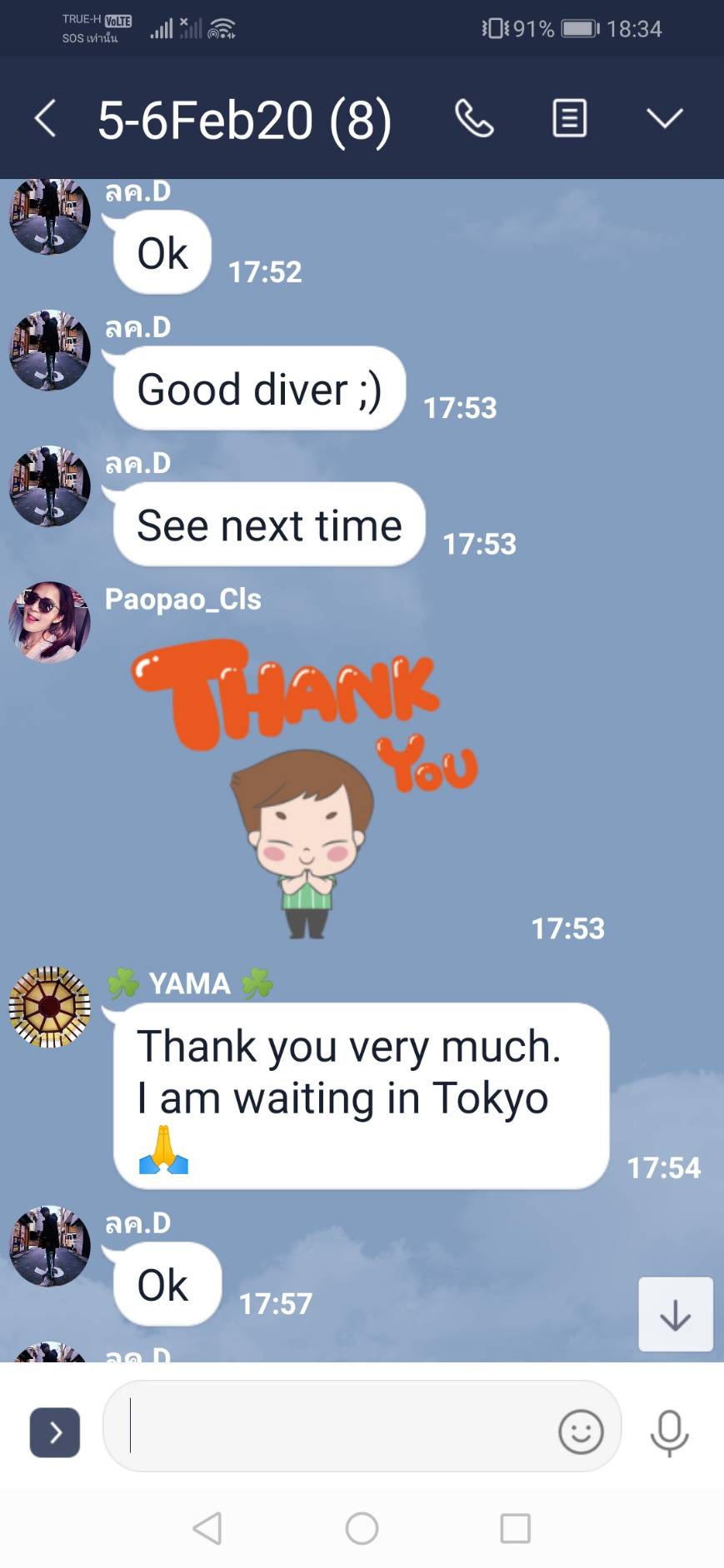This screenshot has width=724, height=1568.
Task: Jump to latest messages arrow button
Action: [675, 1314]
